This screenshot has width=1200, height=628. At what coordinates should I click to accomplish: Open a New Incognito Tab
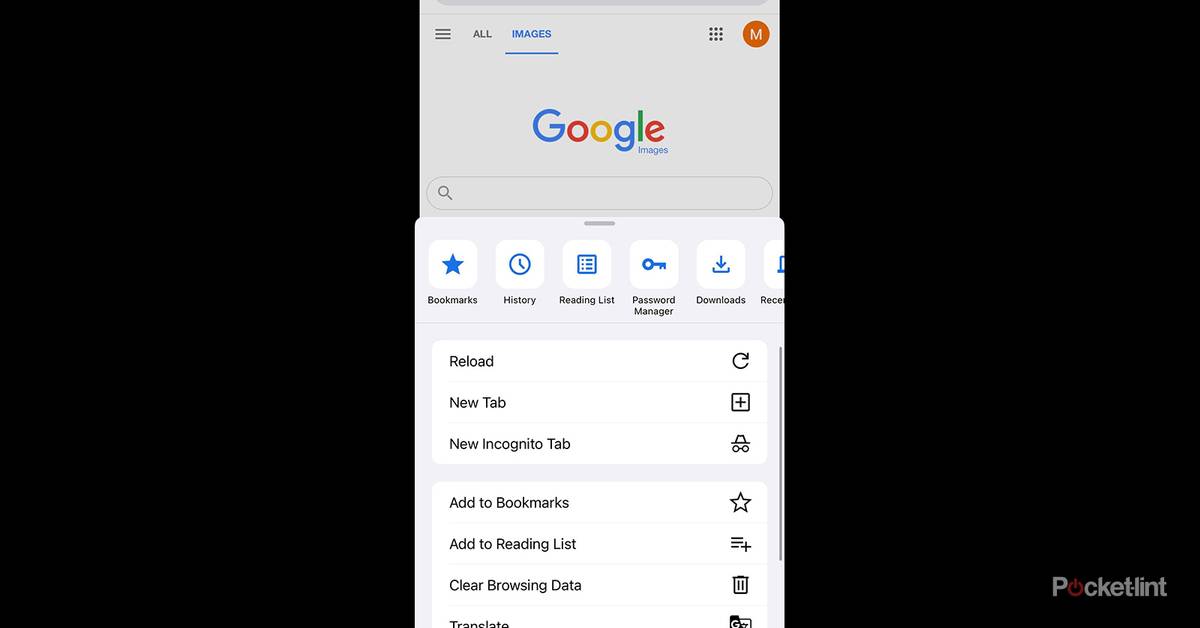coord(599,443)
